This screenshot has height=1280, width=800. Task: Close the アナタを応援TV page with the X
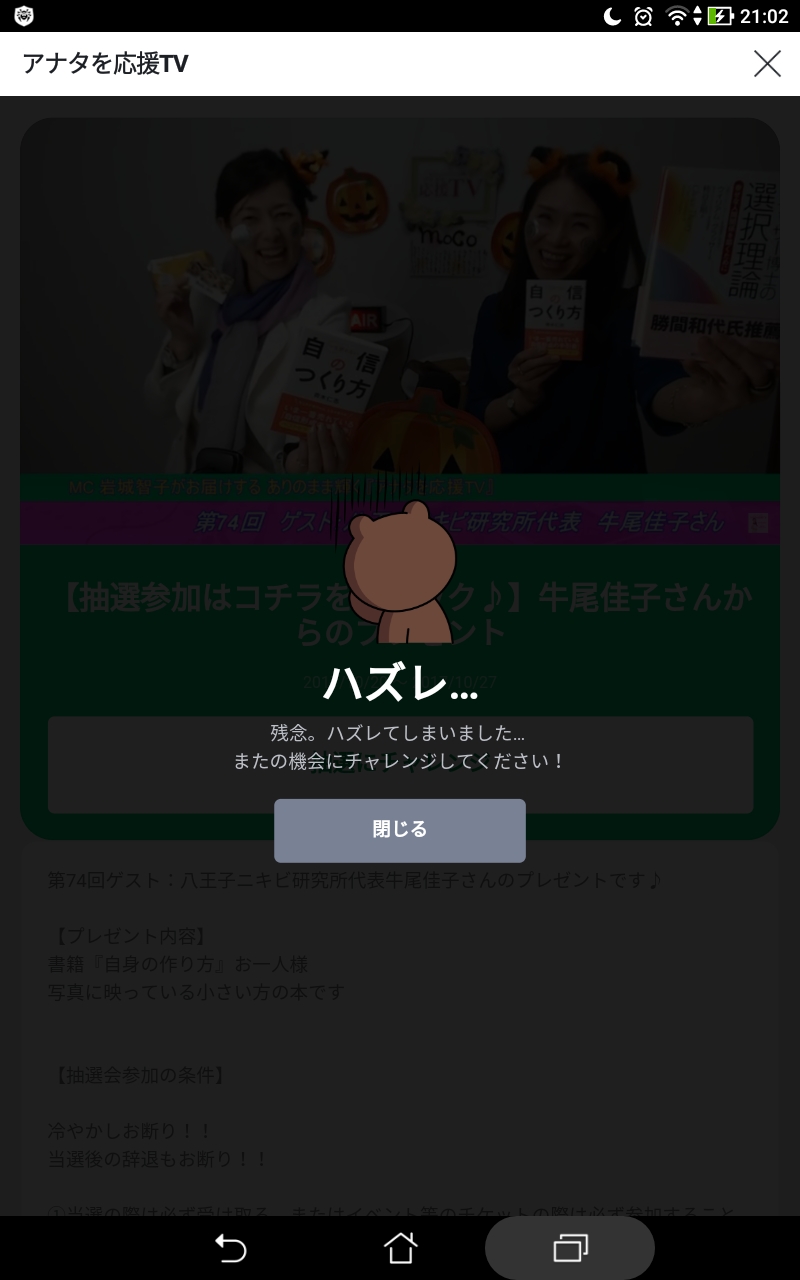click(x=767, y=64)
